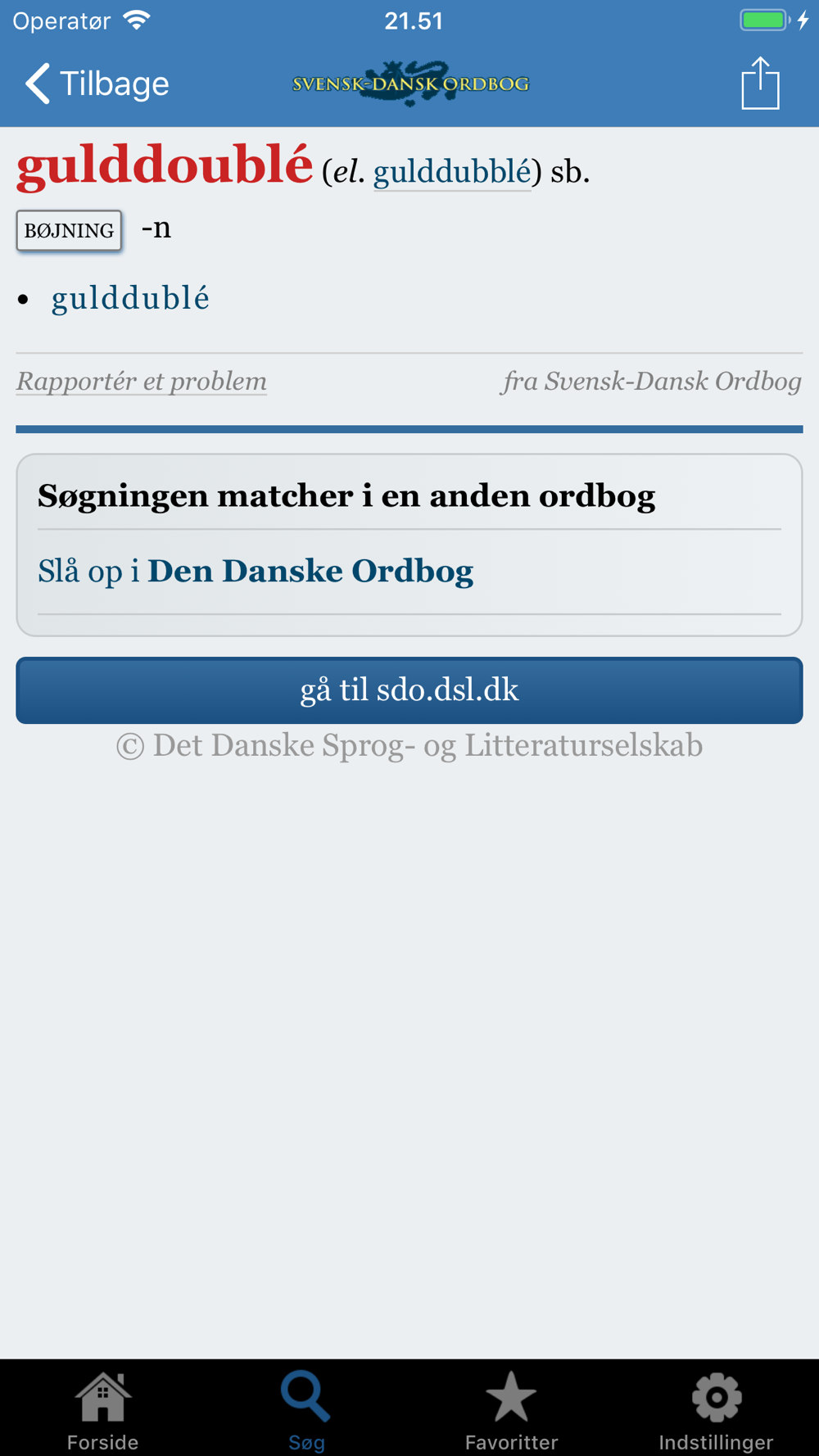Image resolution: width=819 pixels, height=1456 pixels.
Task: Go to sdo.dsl.dk
Action: click(409, 690)
